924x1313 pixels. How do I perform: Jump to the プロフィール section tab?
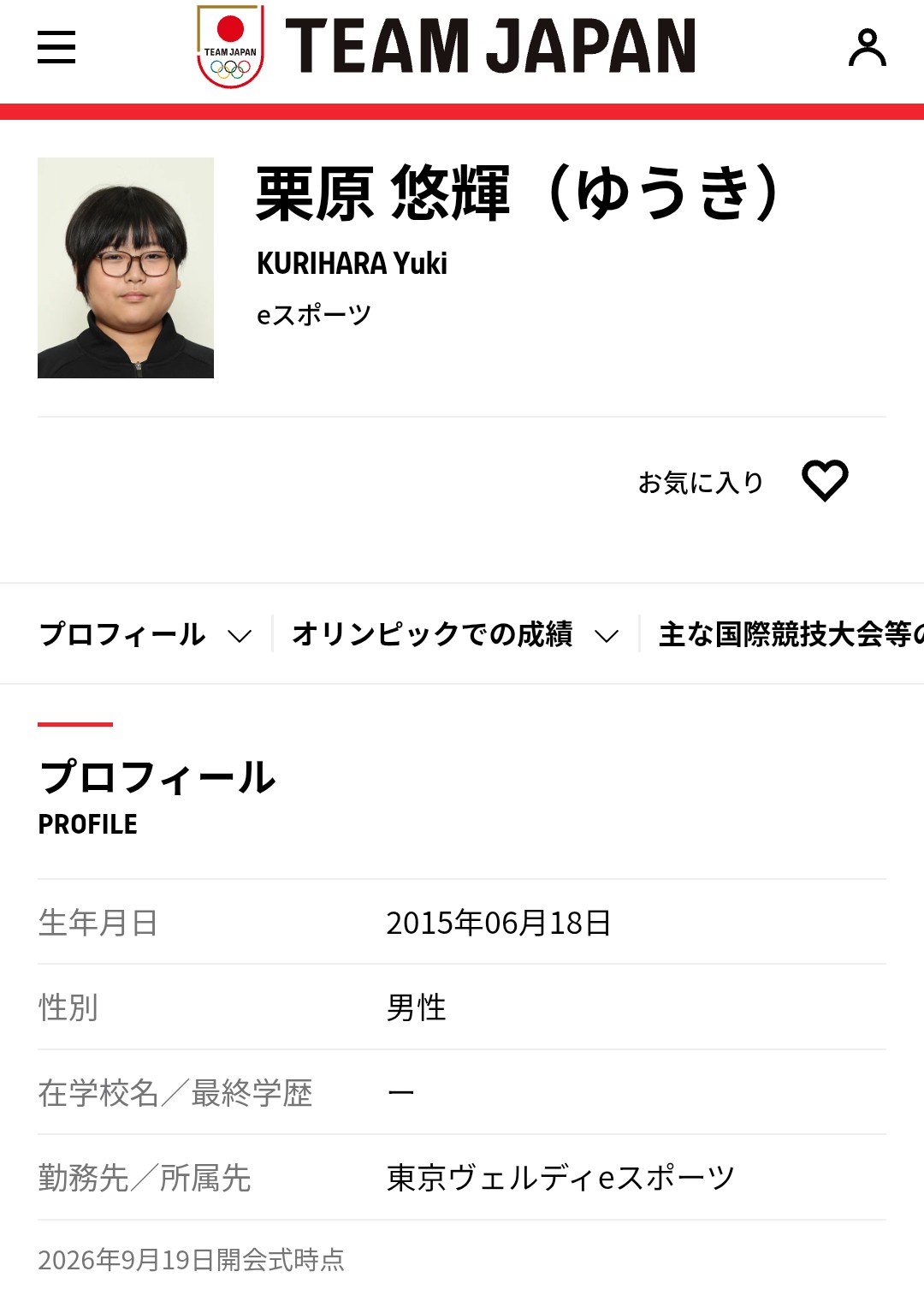145,634
